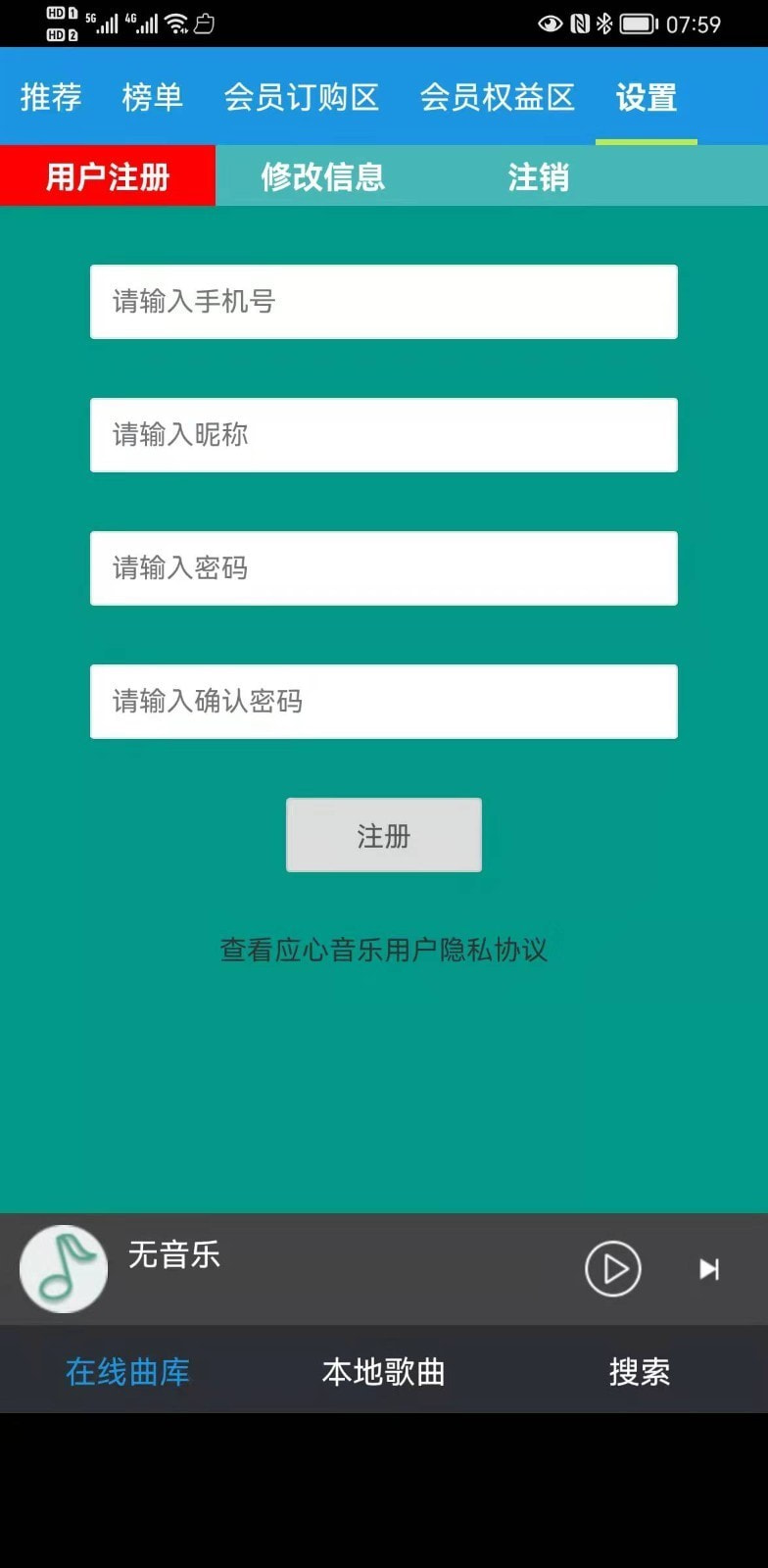Focus the 请输入确认密码 field
This screenshot has height=1568, width=768.
pyautogui.click(x=384, y=702)
